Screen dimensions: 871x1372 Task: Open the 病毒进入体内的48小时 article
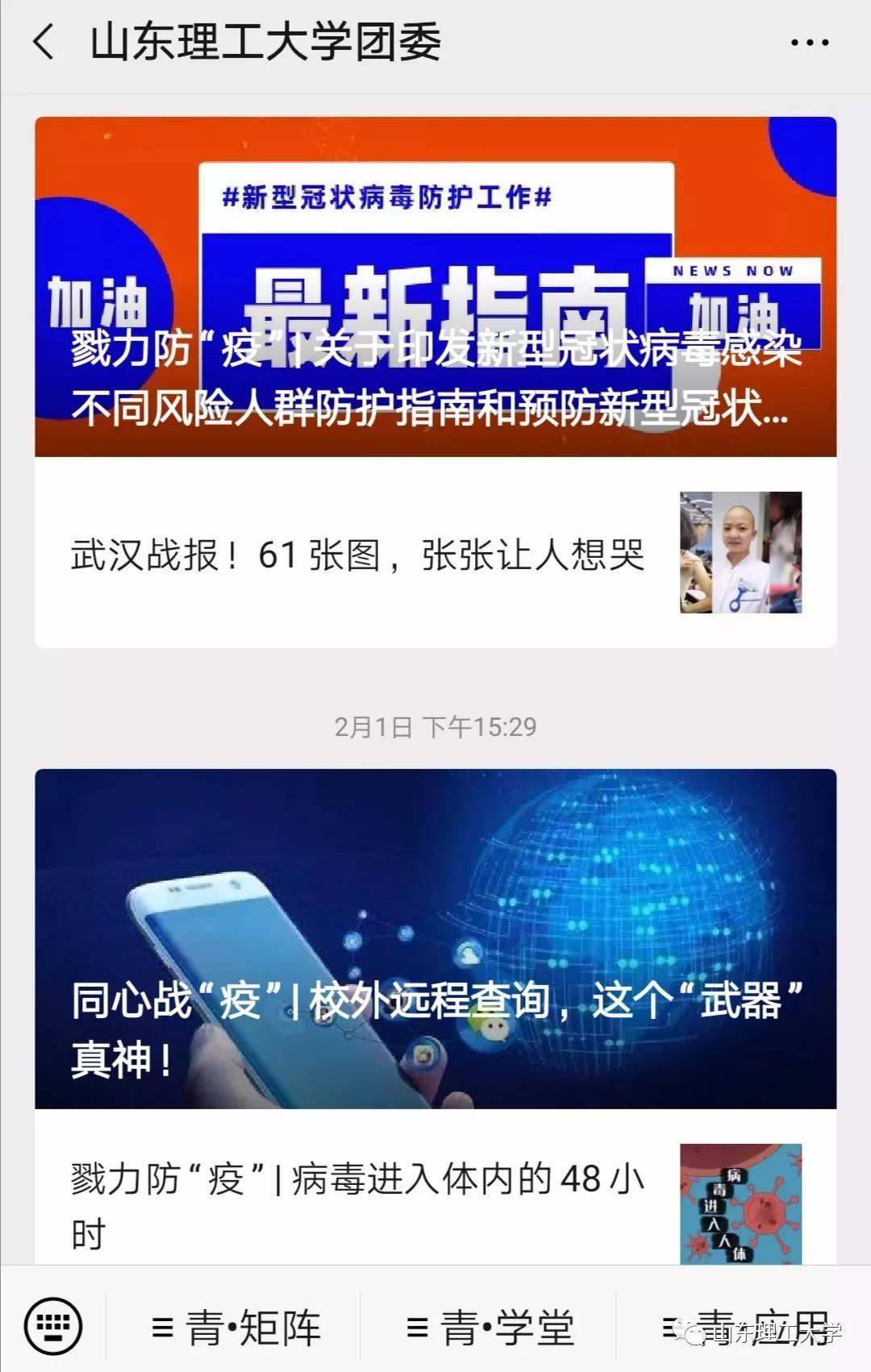435,1204
